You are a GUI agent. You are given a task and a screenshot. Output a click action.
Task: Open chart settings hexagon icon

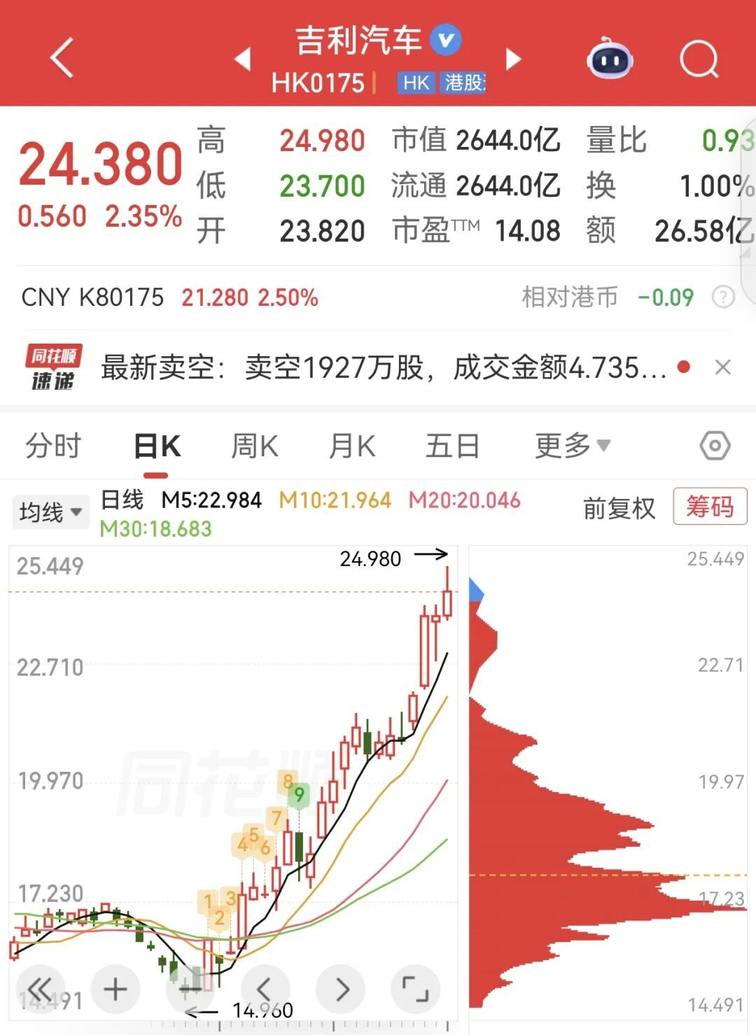tap(715, 446)
